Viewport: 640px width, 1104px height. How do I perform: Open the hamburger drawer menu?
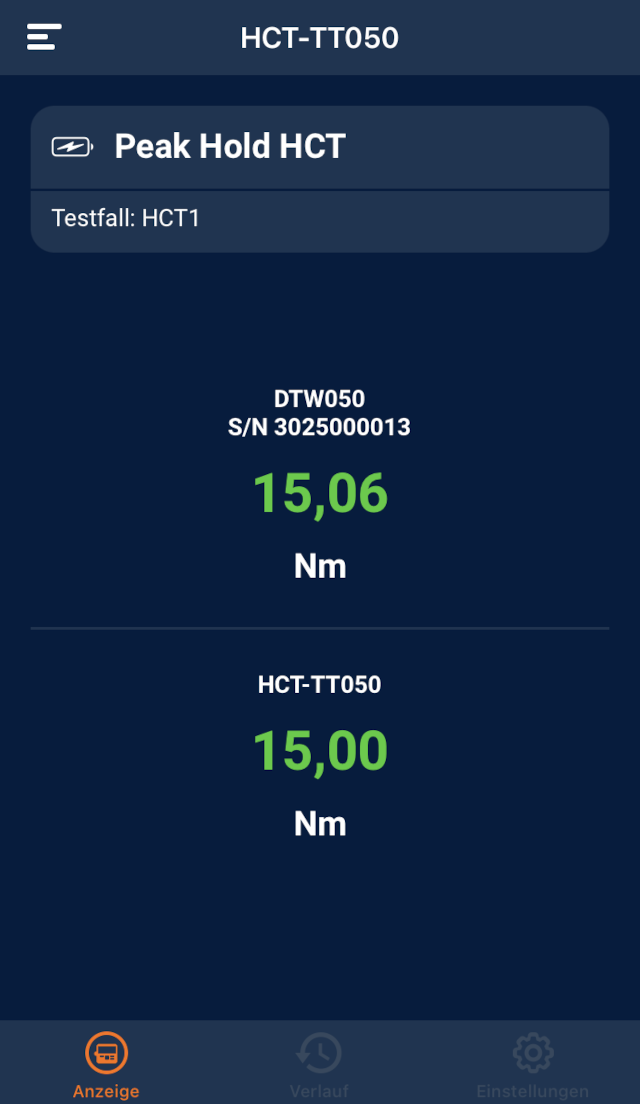coord(44,37)
